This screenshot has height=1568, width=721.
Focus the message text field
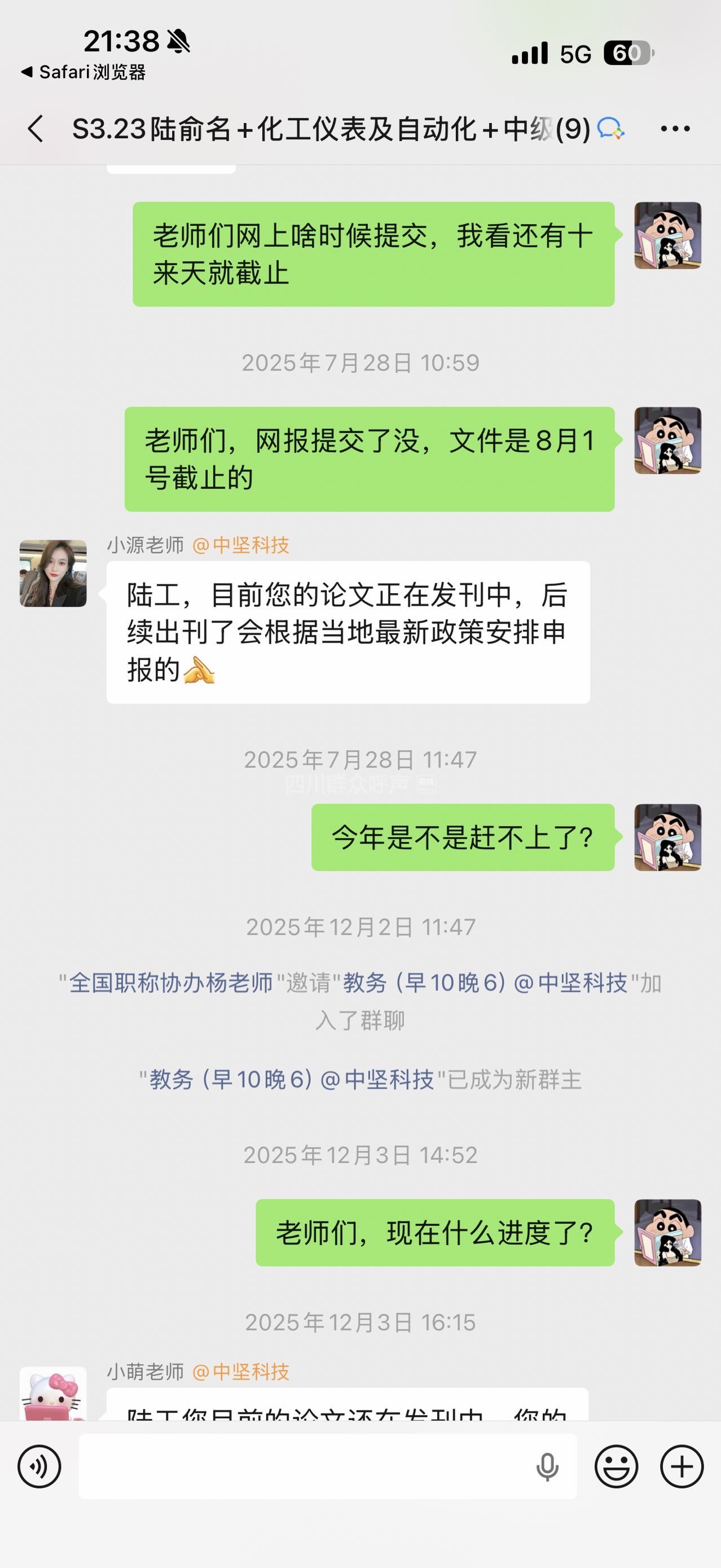tap(304, 1466)
